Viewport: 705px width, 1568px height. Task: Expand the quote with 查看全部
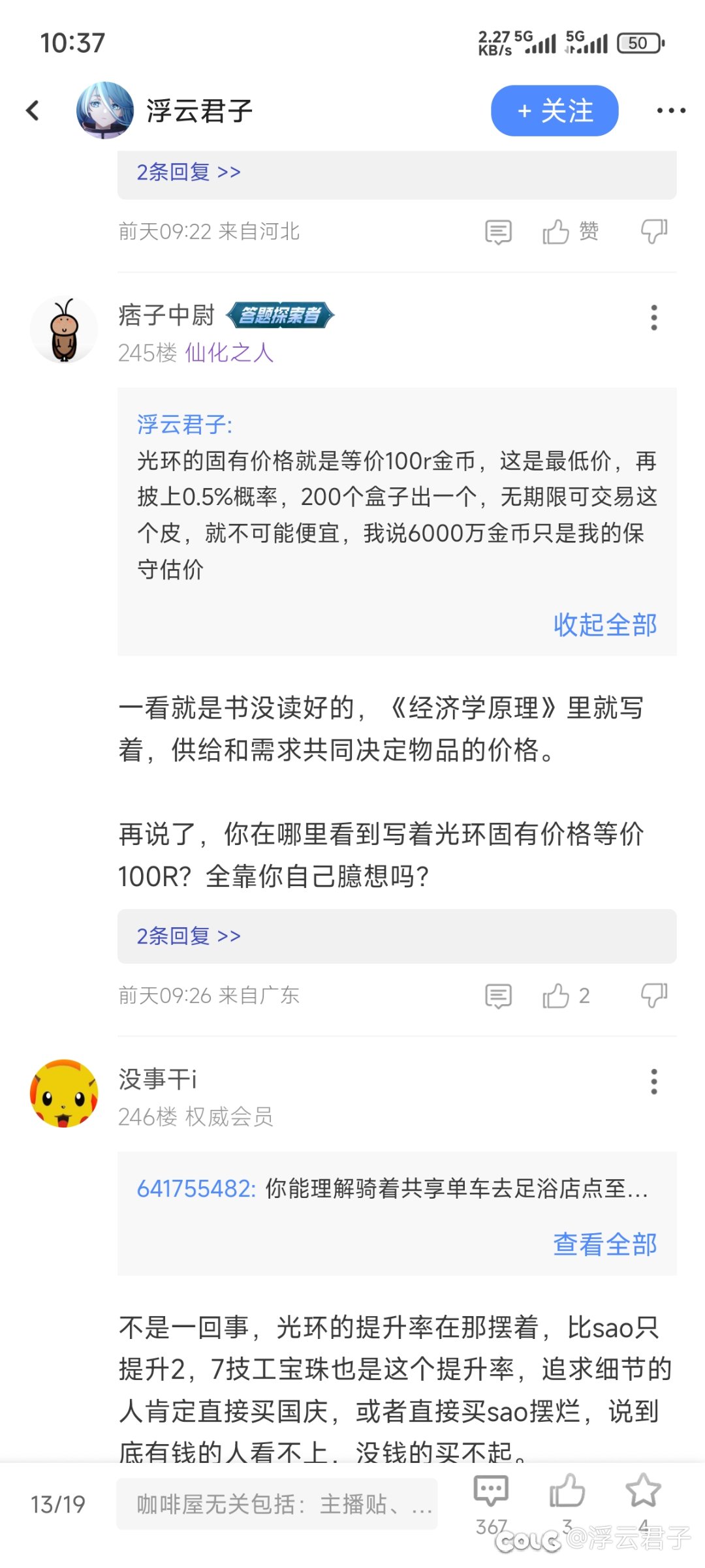tap(604, 1244)
